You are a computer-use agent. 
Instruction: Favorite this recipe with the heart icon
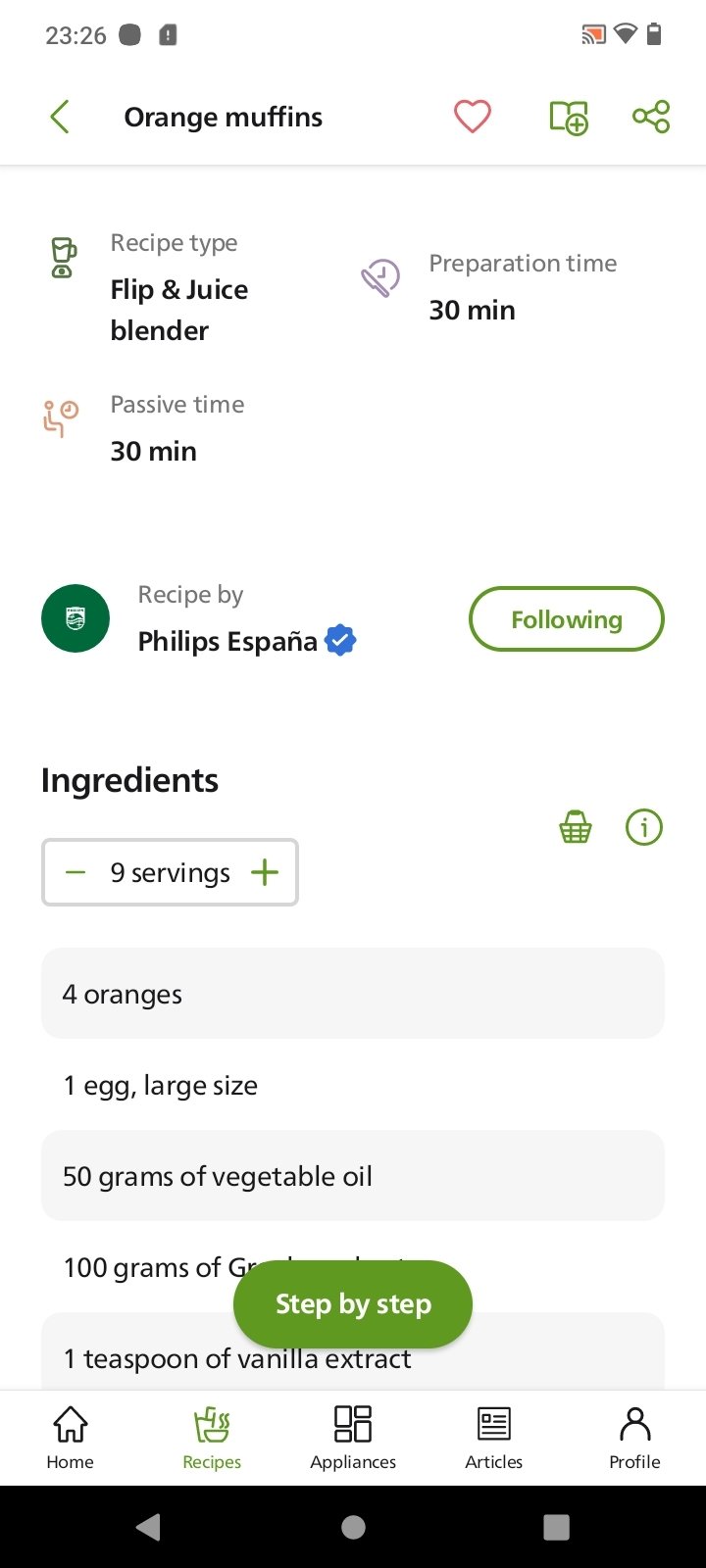[x=472, y=117]
